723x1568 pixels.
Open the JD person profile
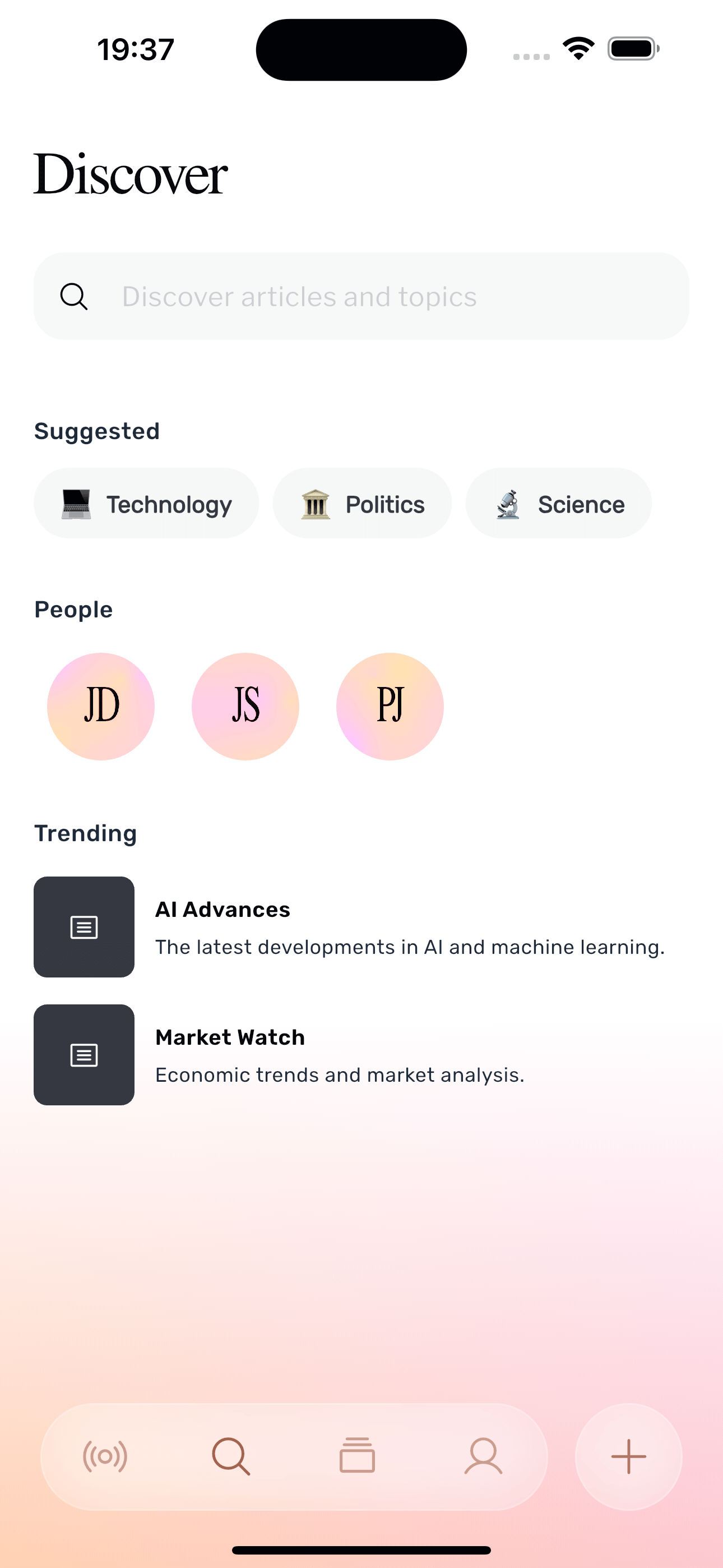101,706
